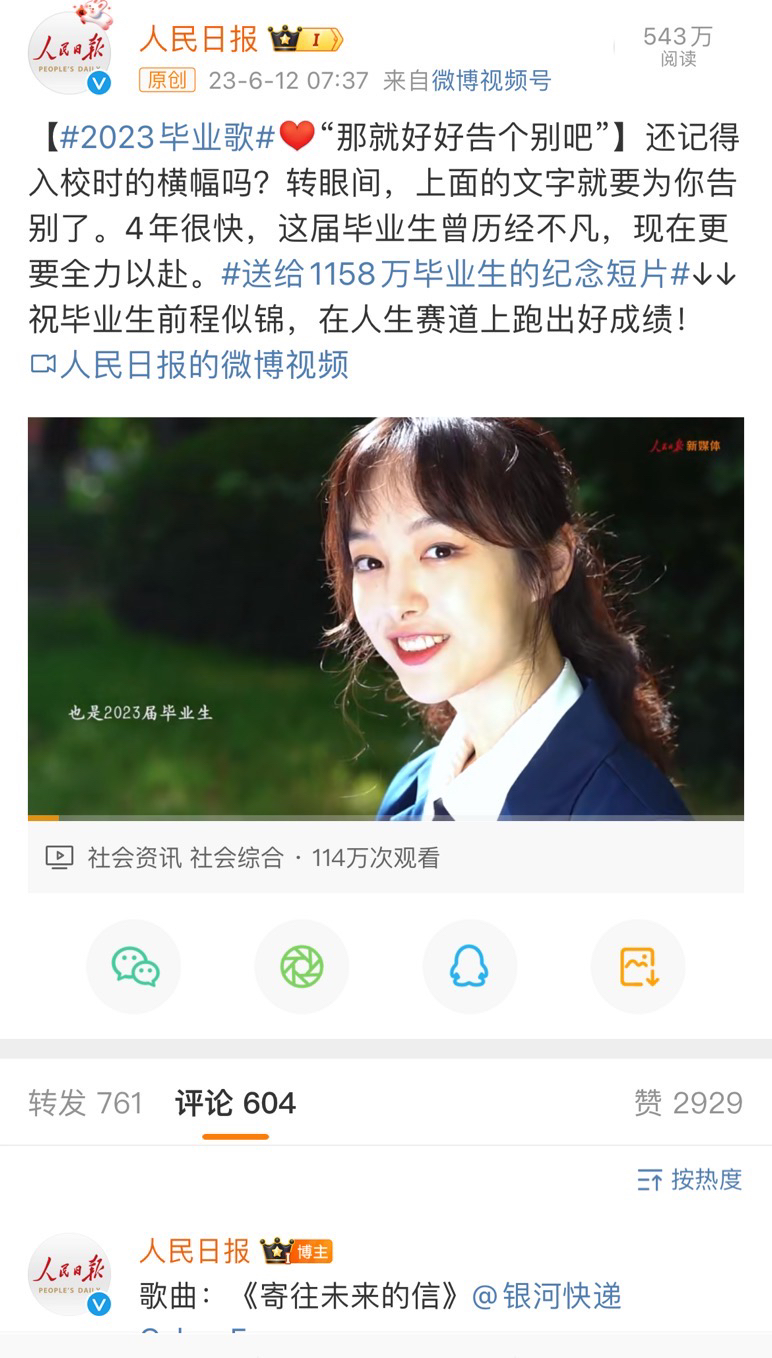The height and width of the screenshot is (1358, 772).
Task: Play the graduation video thumbnail
Action: pos(385,618)
